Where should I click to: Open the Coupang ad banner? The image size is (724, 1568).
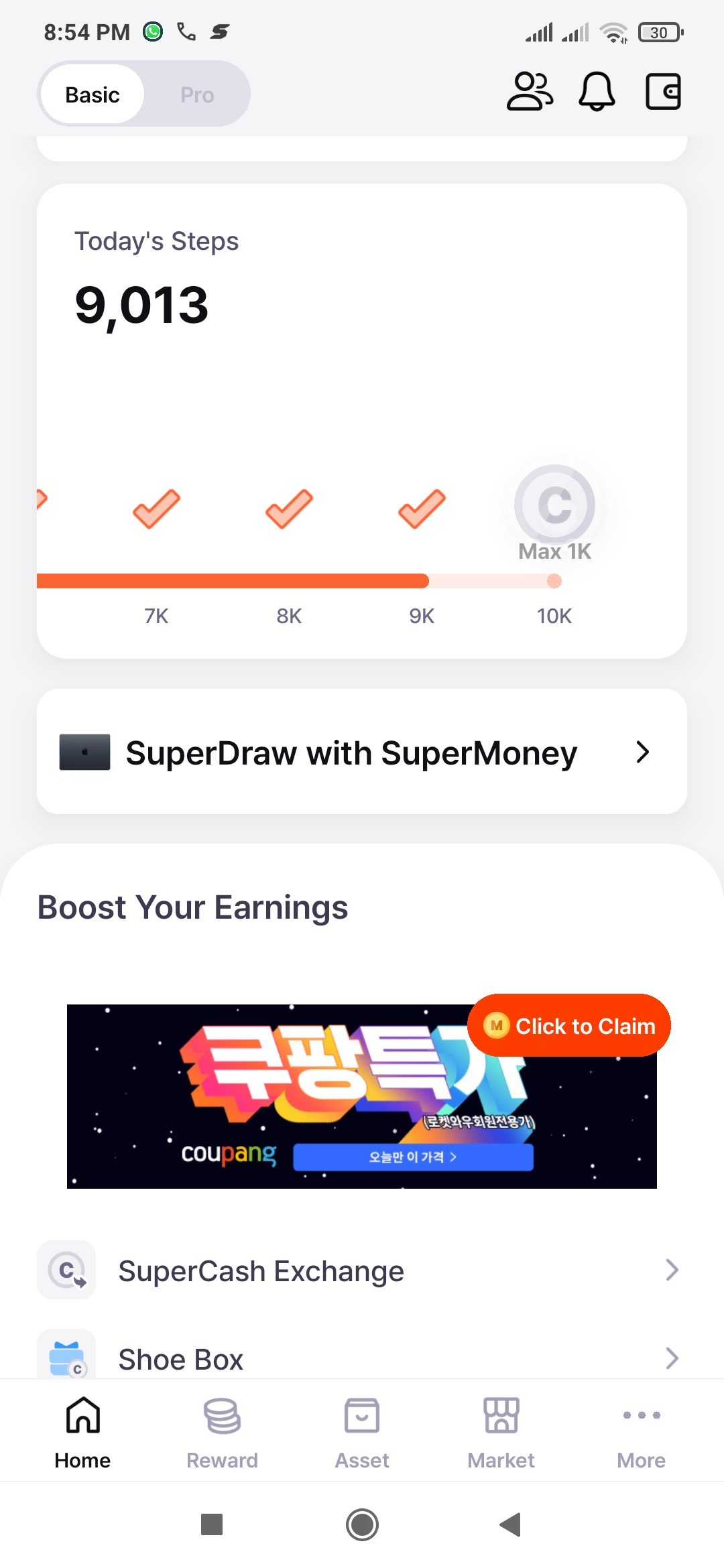coord(362,1096)
